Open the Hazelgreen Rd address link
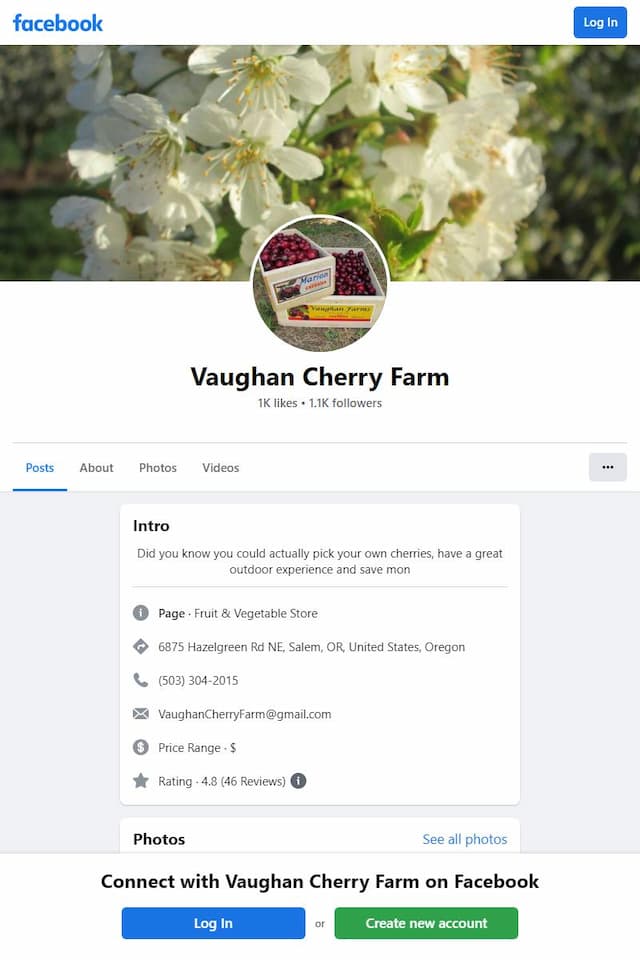The height and width of the screenshot is (960, 640). (311, 647)
